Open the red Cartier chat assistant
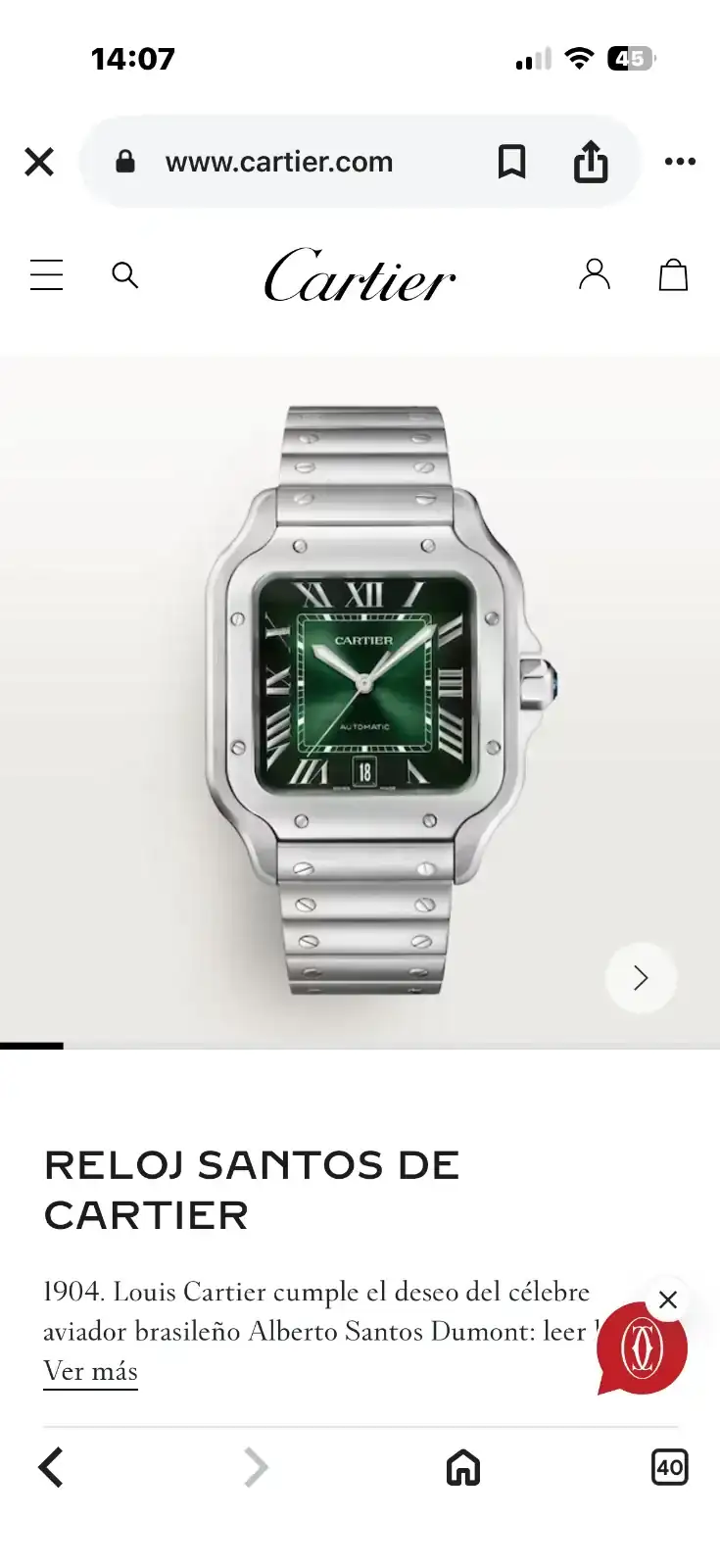This screenshot has height=1568, width=720. pyautogui.click(x=642, y=1351)
